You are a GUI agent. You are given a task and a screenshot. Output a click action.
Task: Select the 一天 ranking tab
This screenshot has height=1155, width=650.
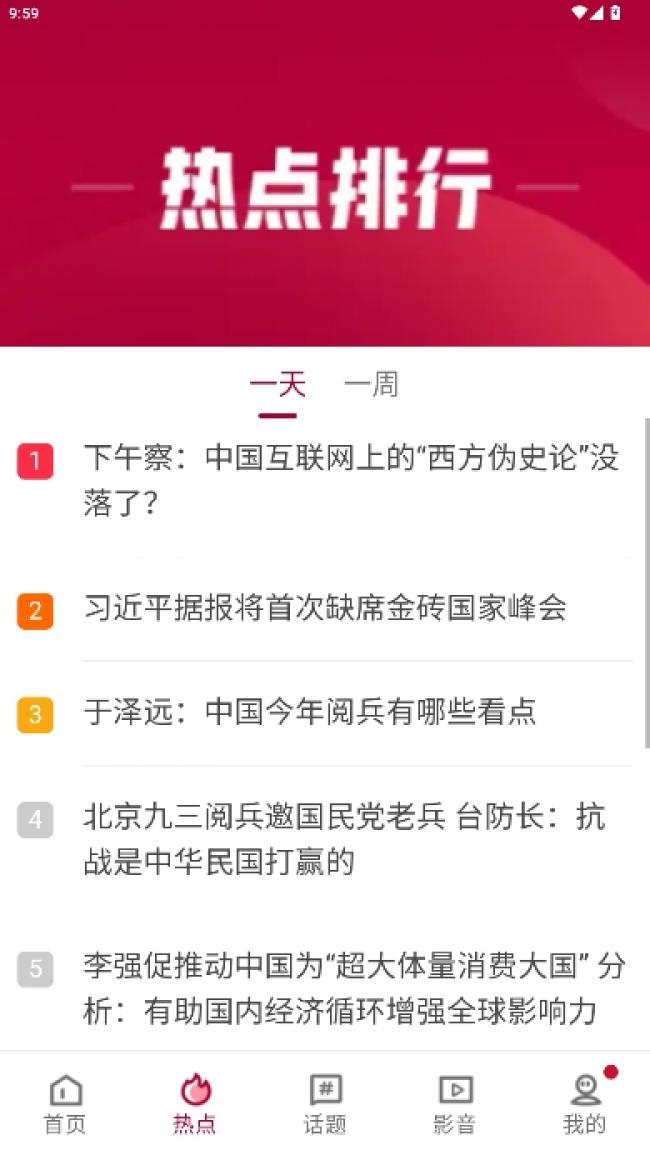277,384
